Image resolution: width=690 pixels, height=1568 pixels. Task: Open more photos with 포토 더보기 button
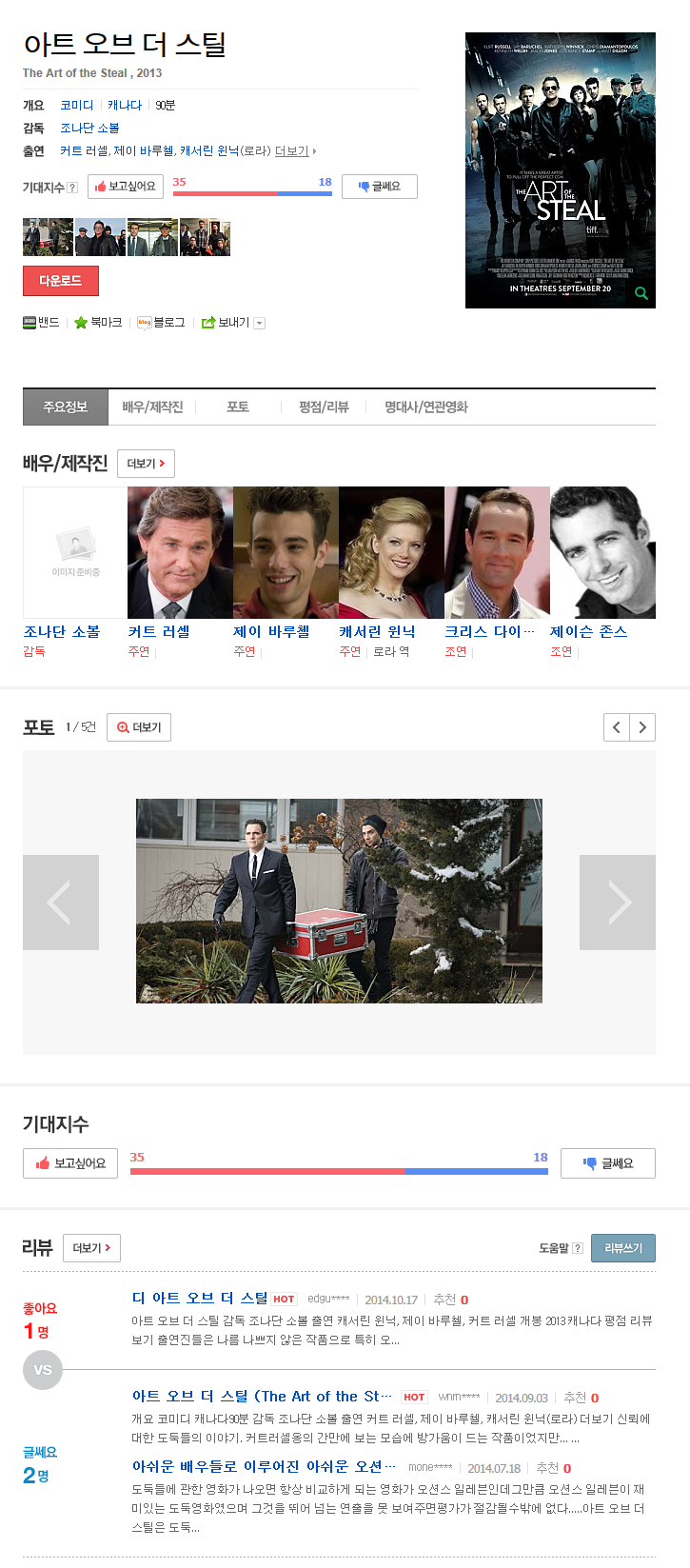[x=139, y=727]
